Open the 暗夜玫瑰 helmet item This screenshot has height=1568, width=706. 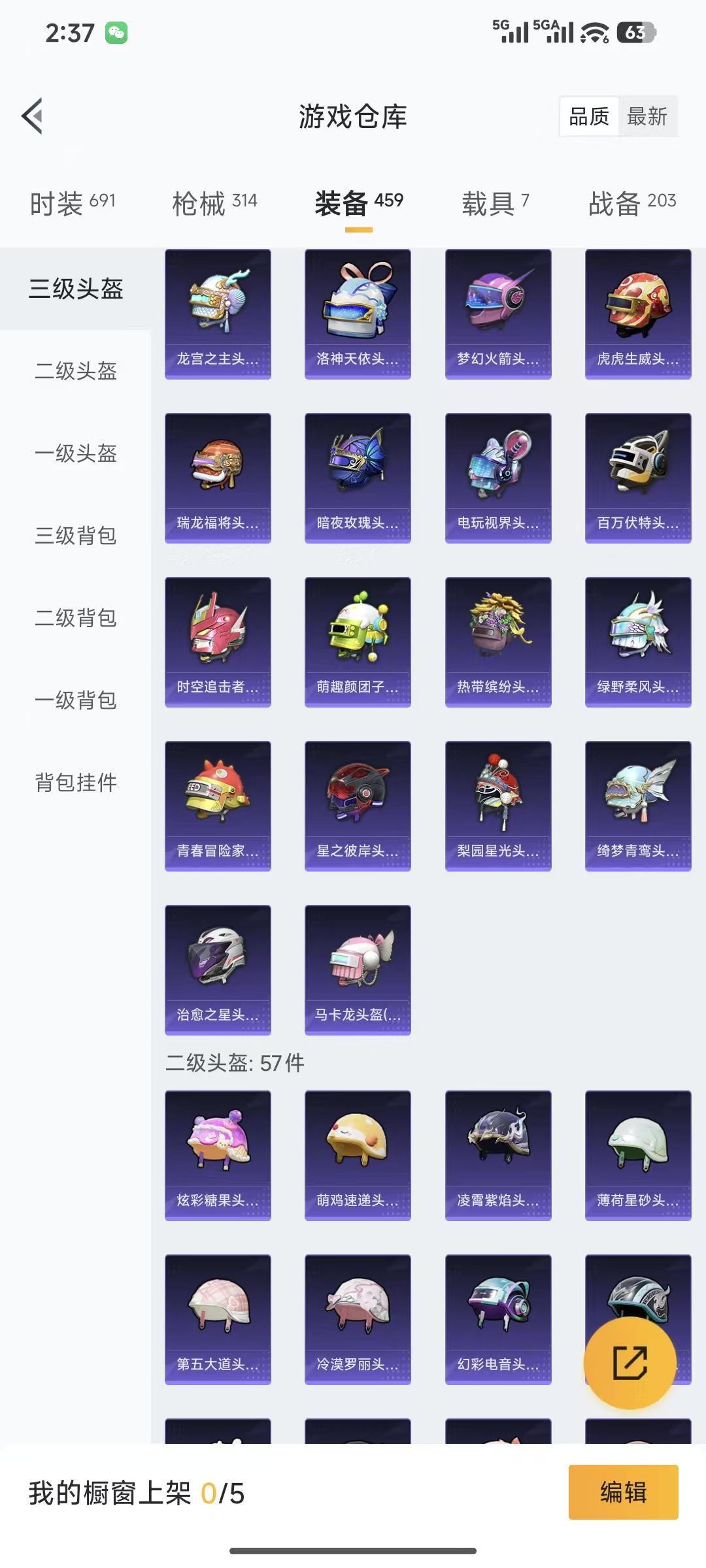(x=358, y=476)
